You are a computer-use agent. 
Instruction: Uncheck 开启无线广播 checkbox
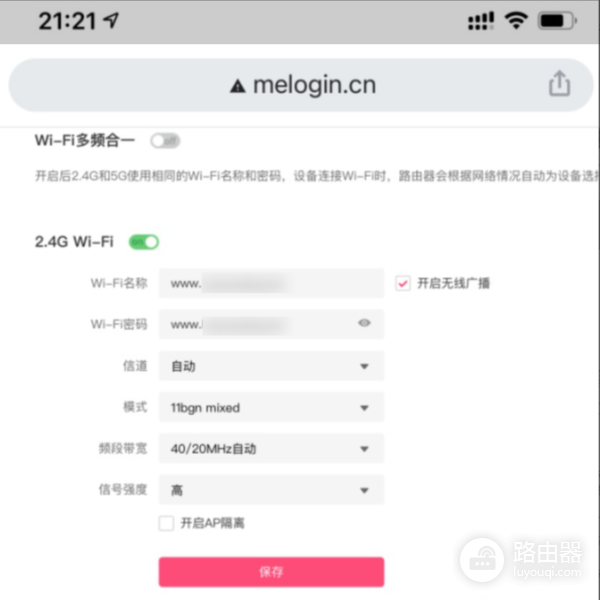(403, 283)
